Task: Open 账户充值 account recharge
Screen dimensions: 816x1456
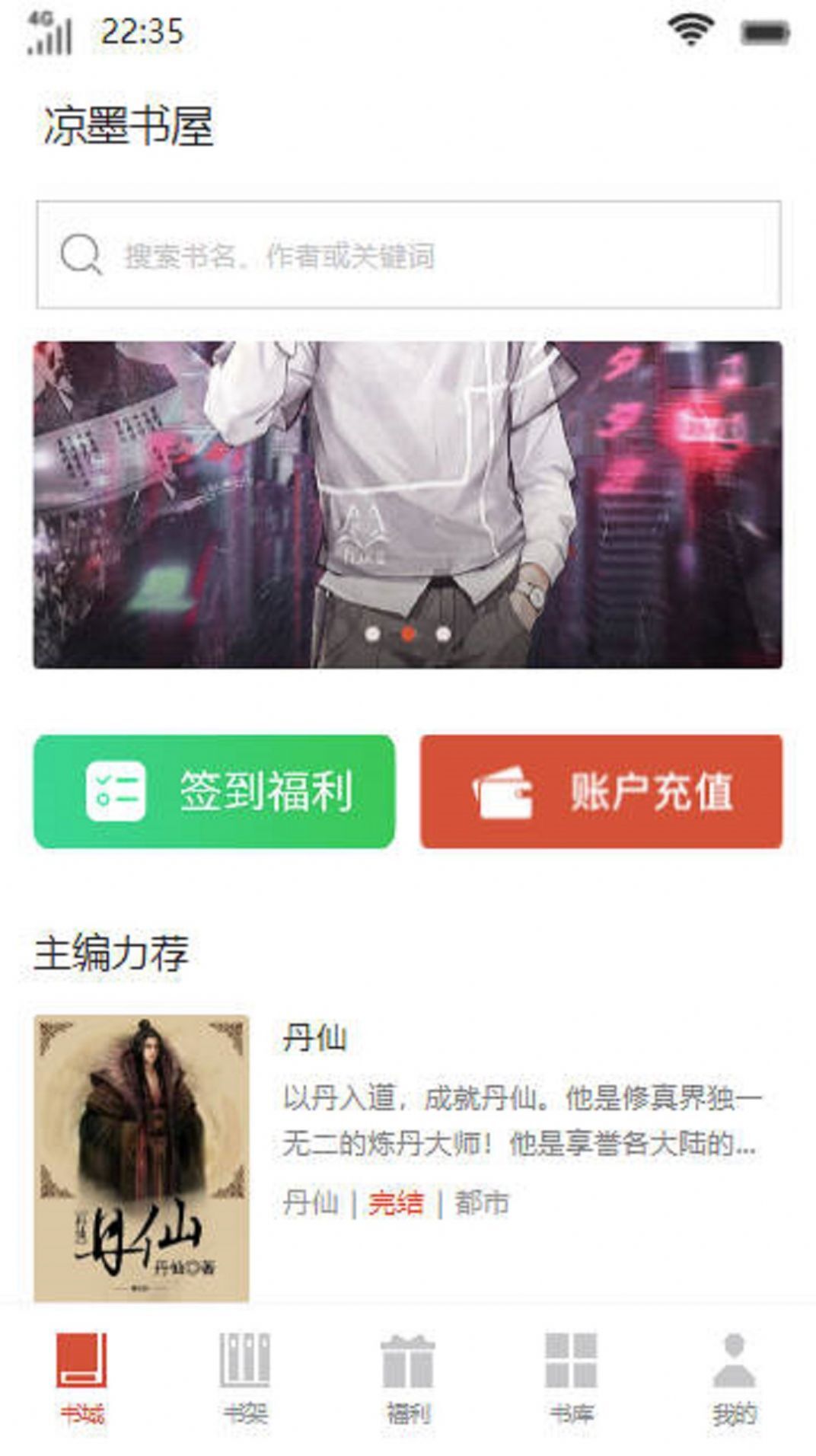Action: point(601,791)
